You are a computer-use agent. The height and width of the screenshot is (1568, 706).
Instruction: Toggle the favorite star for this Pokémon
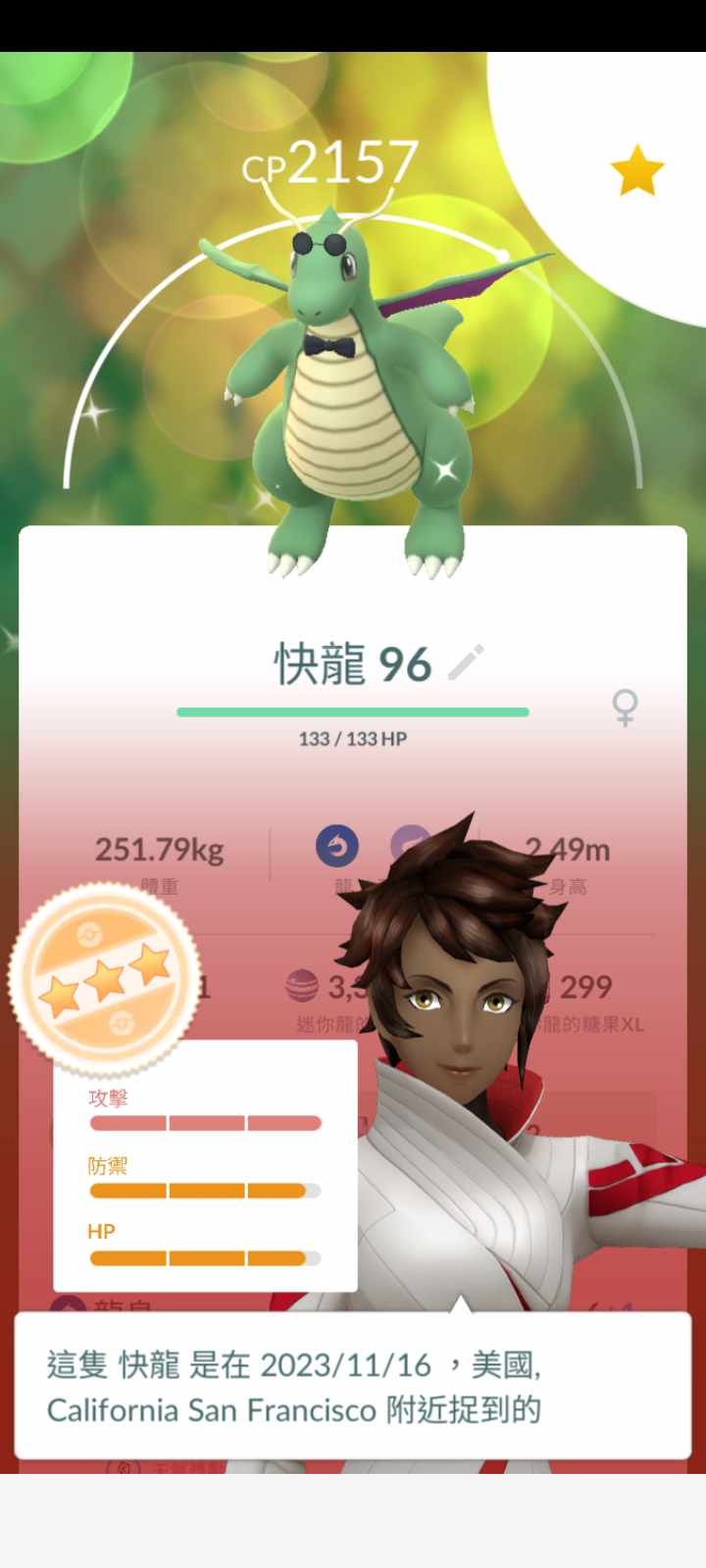click(x=637, y=171)
